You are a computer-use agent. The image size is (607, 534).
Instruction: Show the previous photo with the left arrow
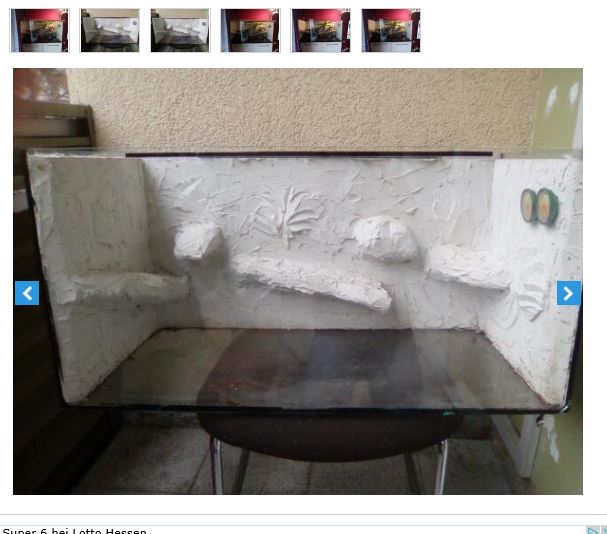coord(27,293)
